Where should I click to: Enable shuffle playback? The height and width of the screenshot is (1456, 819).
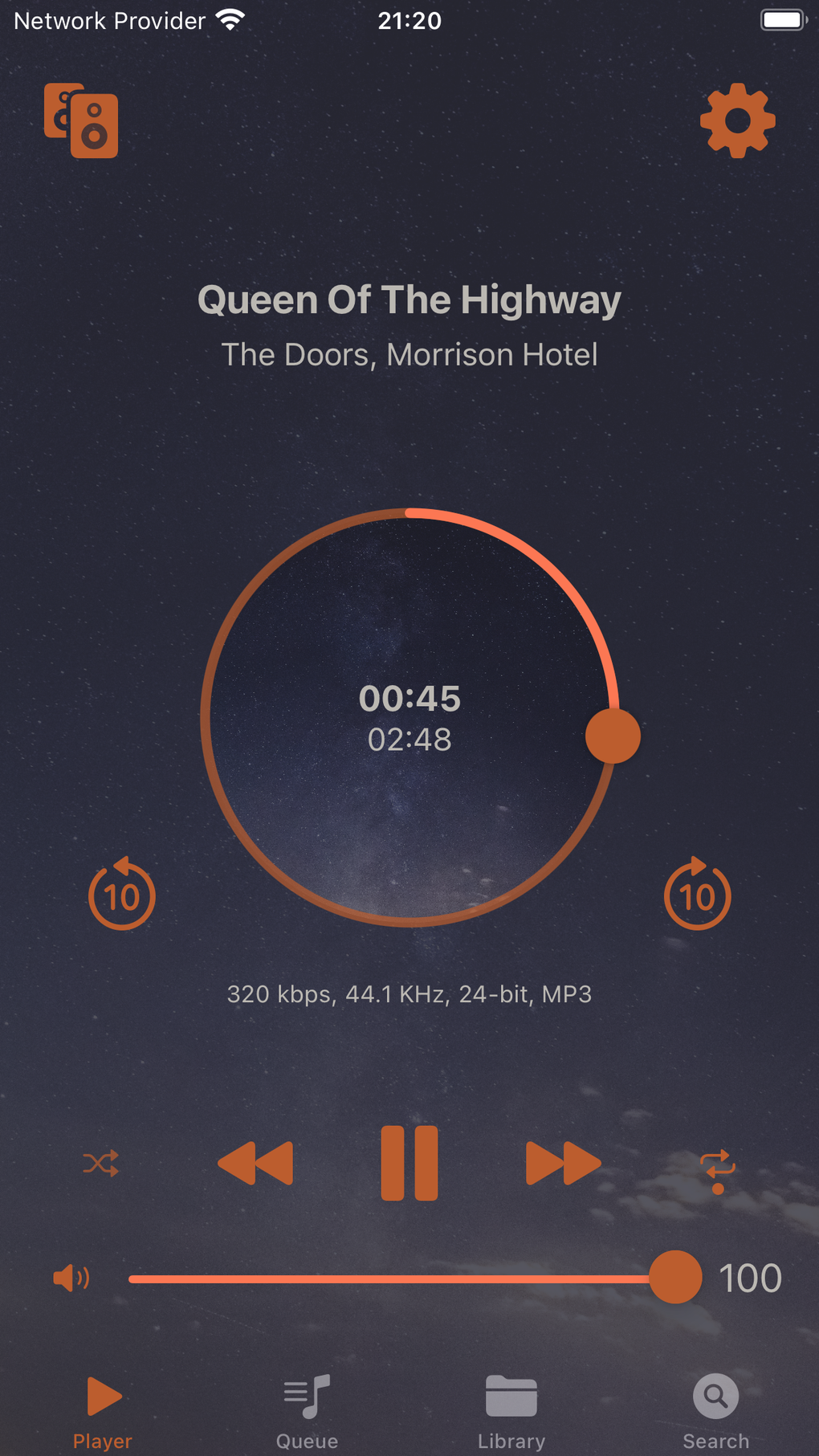101,1163
